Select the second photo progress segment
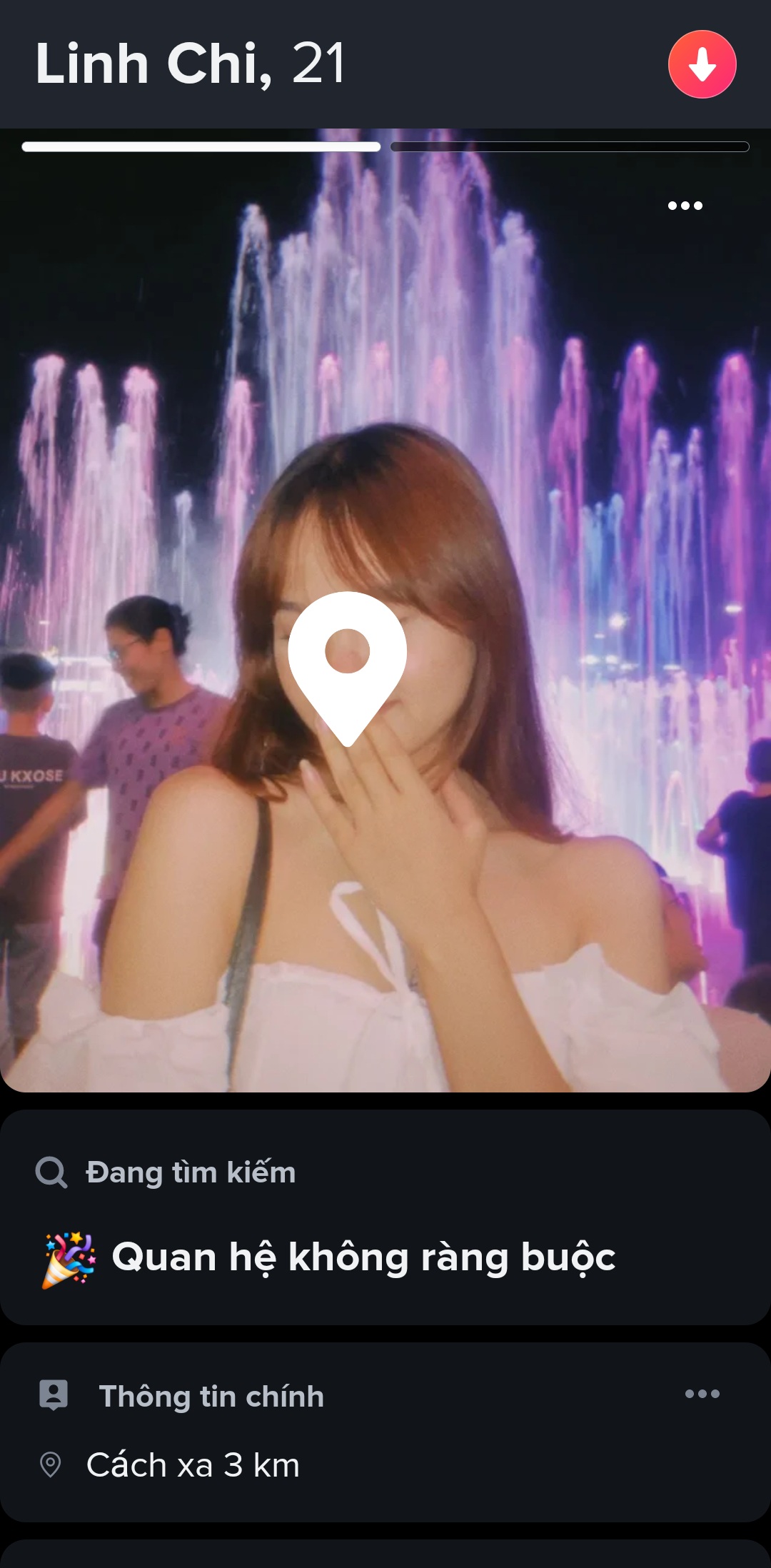 coord(571,146)
